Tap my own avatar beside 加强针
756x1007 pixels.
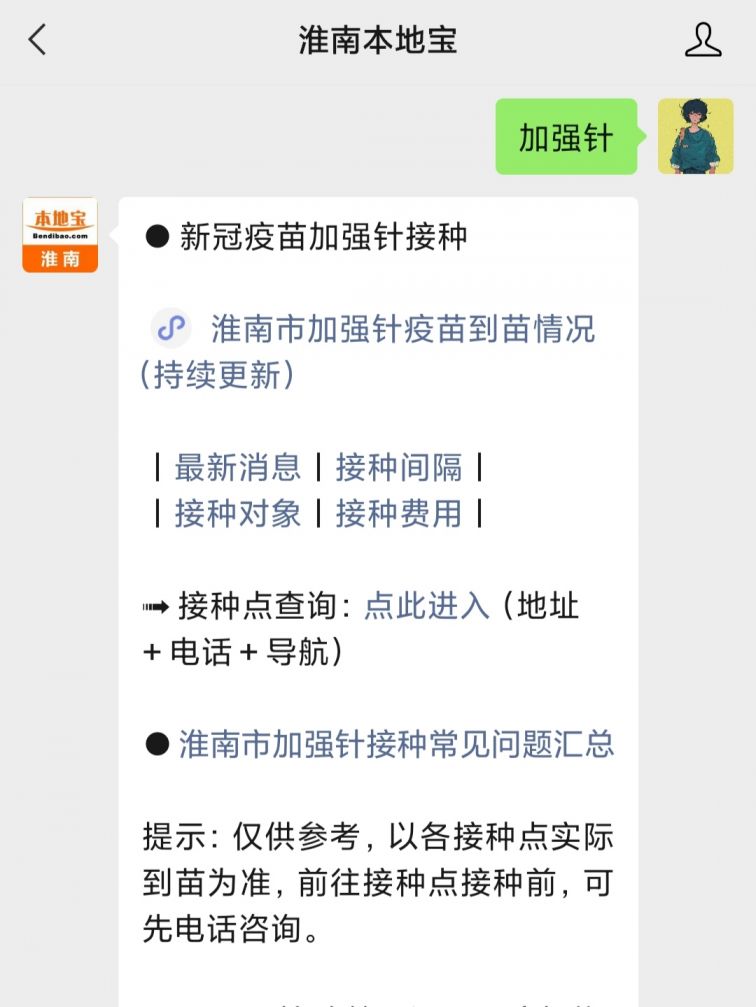pos(695,136)
